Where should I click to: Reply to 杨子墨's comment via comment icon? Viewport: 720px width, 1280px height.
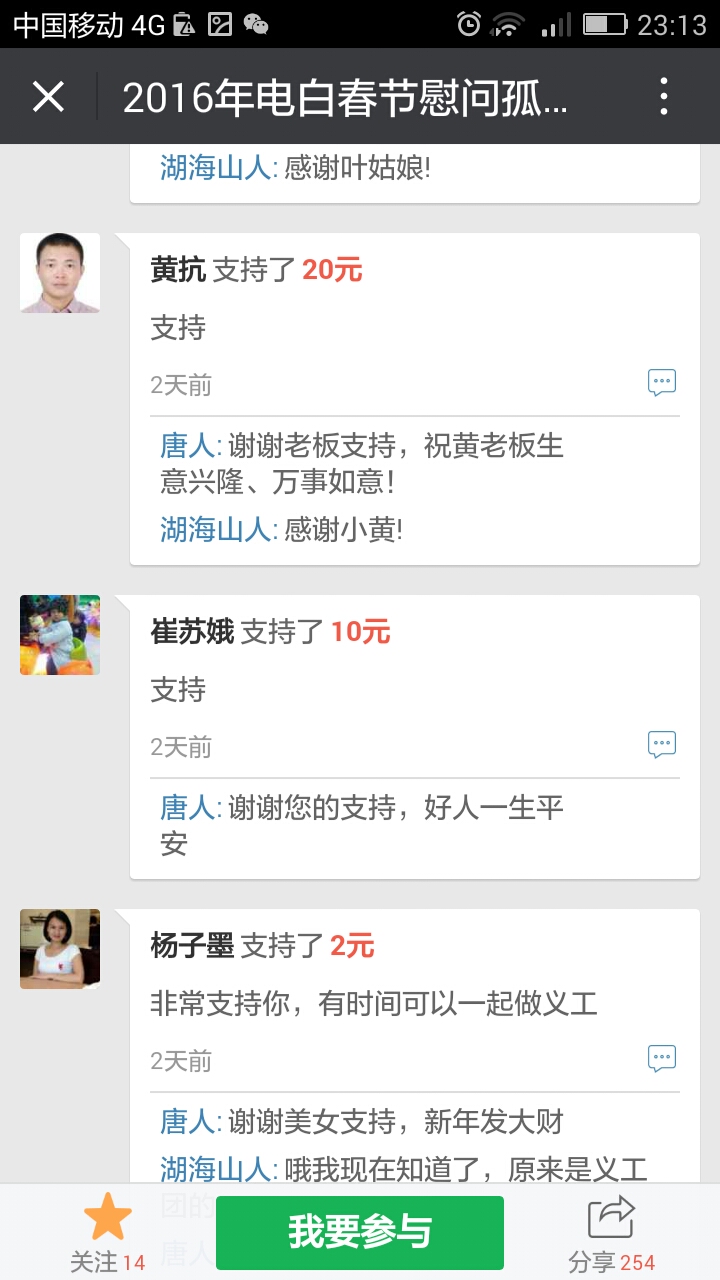click(662, 1058)
